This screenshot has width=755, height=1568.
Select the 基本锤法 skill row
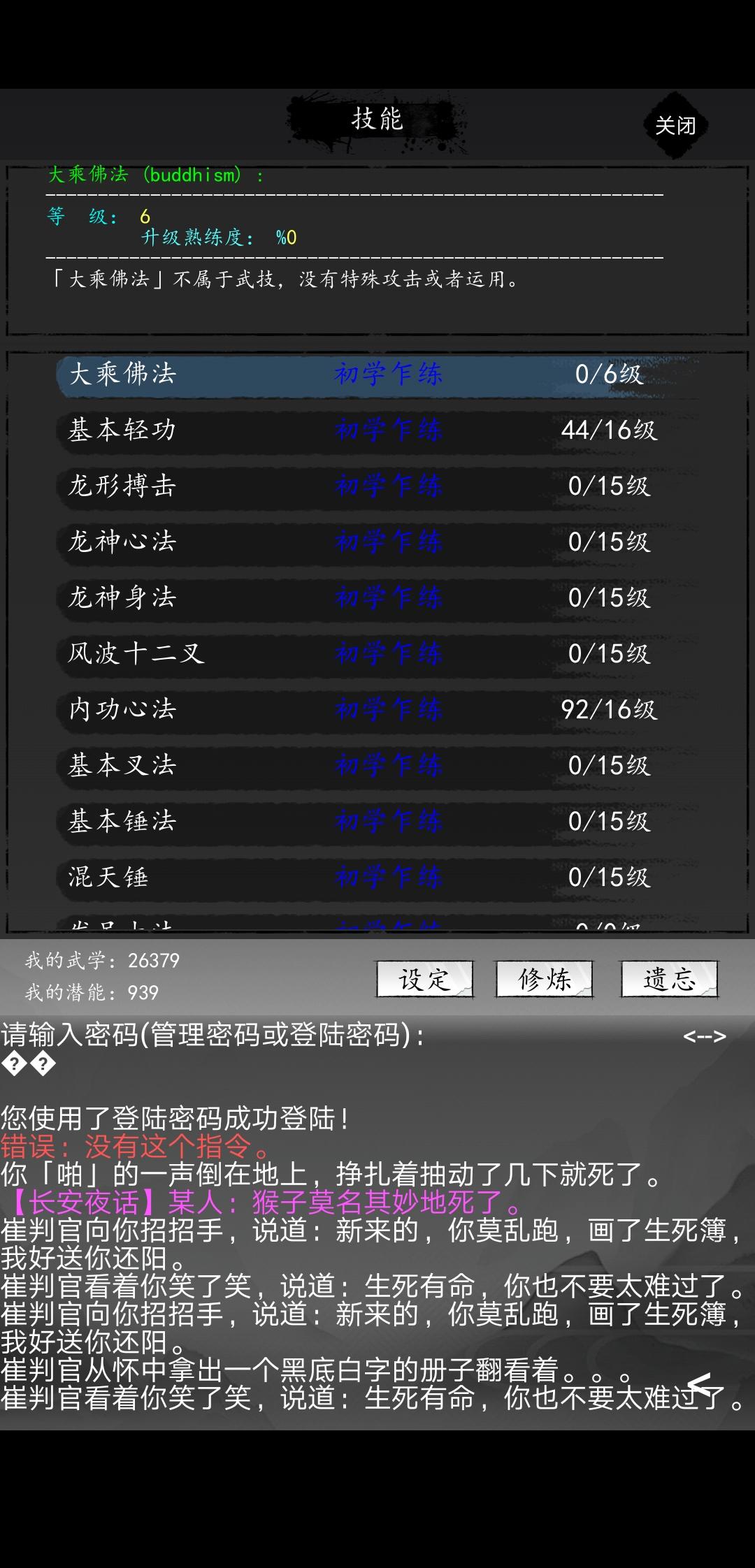pyautogui.click(x=377, y=822)
